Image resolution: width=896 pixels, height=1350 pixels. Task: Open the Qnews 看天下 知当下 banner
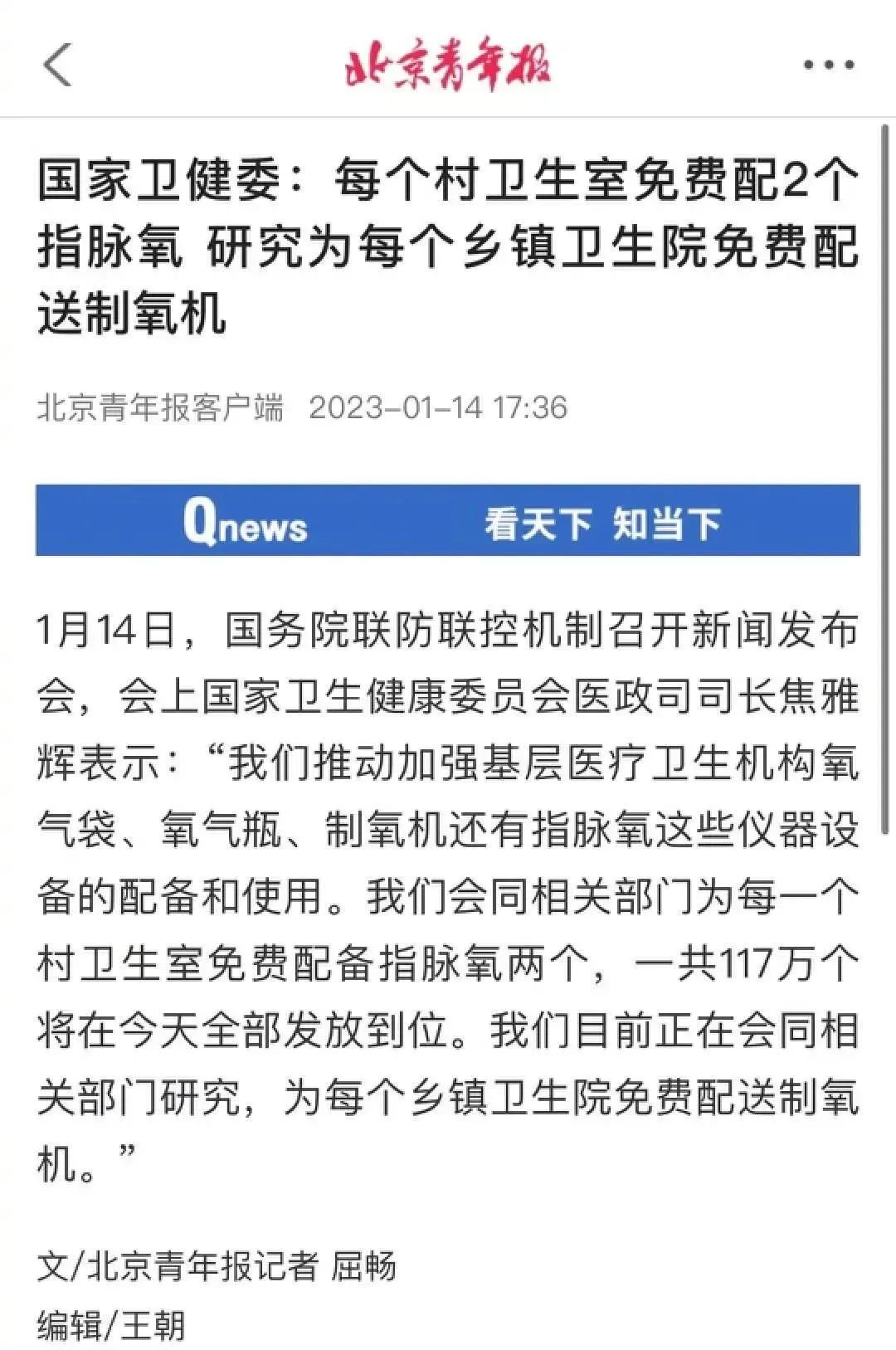tap(448, 521)
